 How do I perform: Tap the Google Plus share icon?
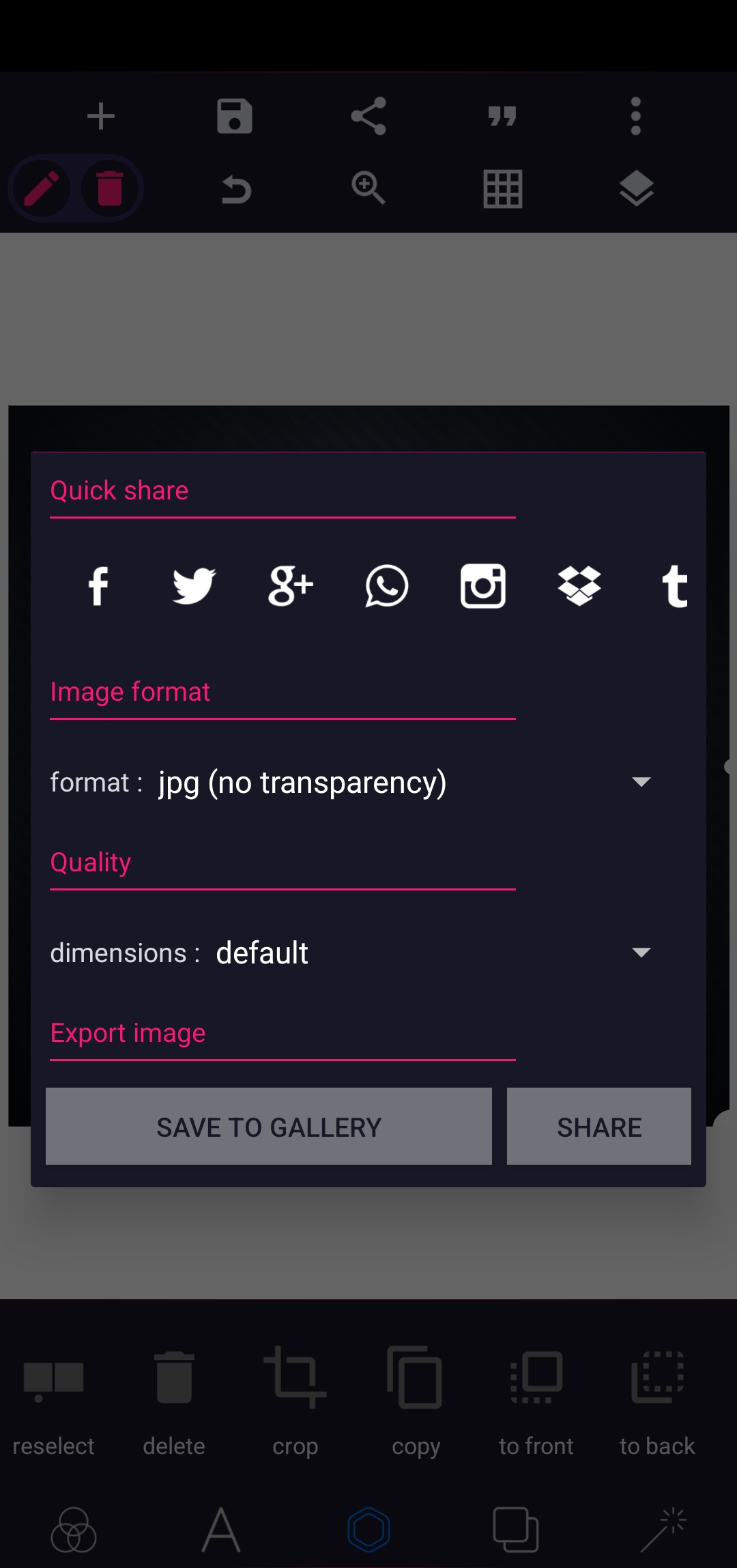click(291, 586)
